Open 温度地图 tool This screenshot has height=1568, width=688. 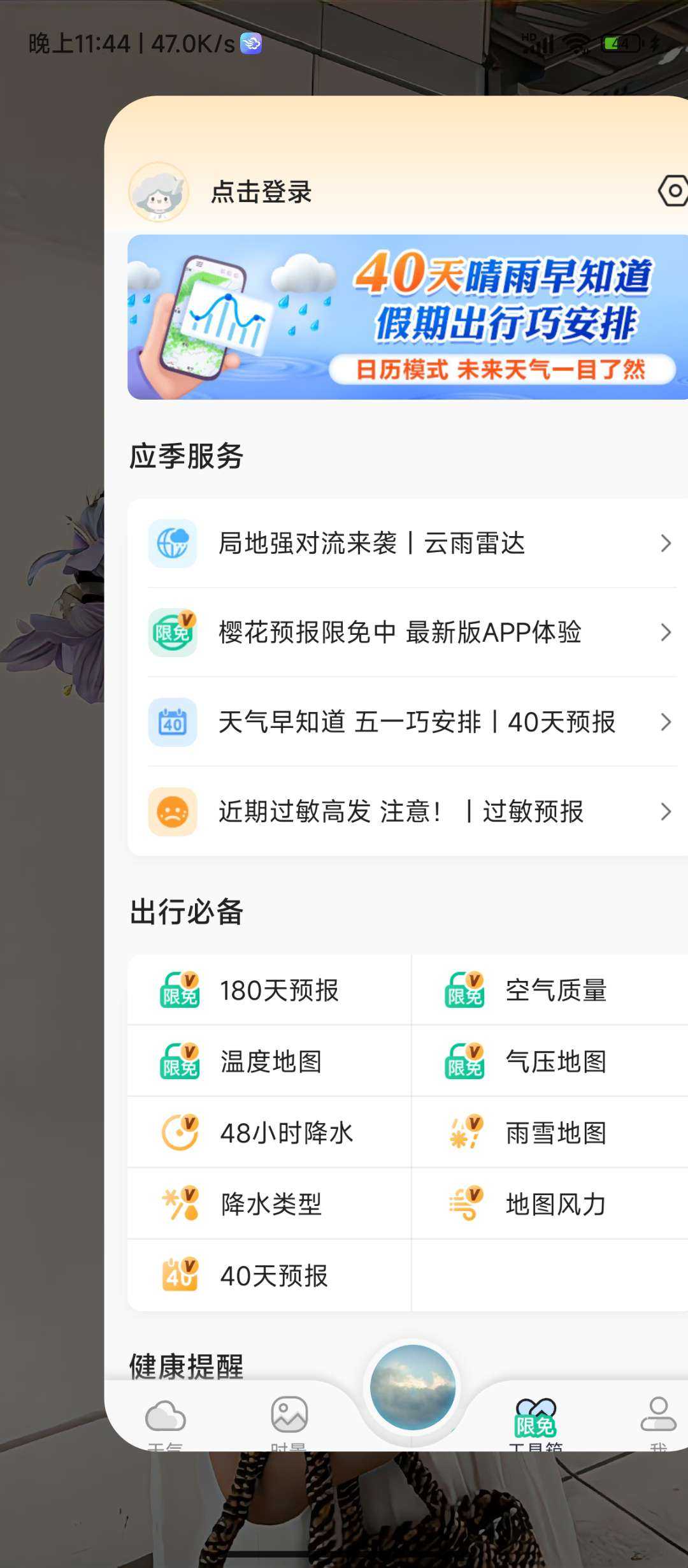269,1062
